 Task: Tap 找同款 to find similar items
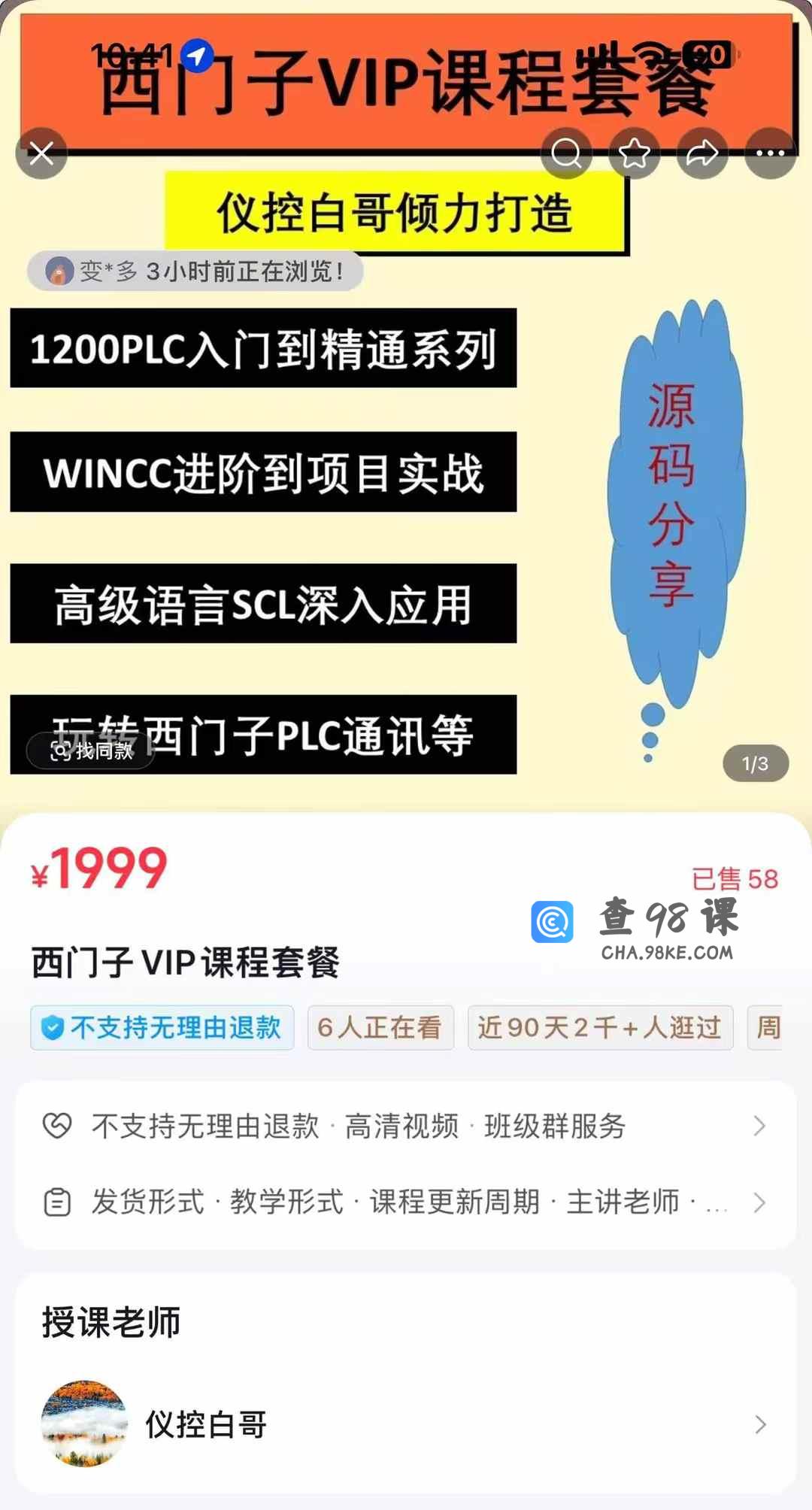coord(91,750)
